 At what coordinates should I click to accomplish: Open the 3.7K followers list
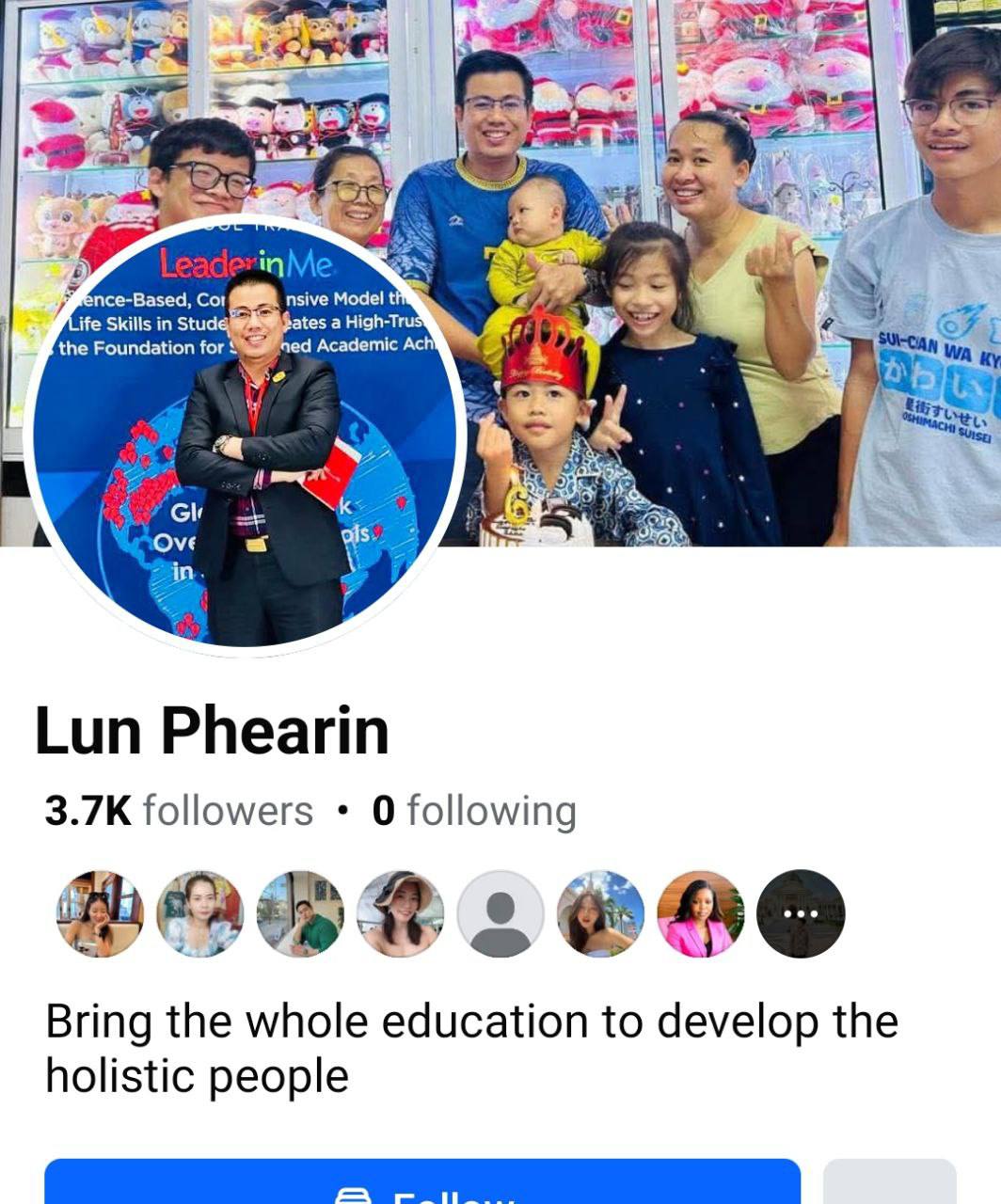click(x=179, y=811)
